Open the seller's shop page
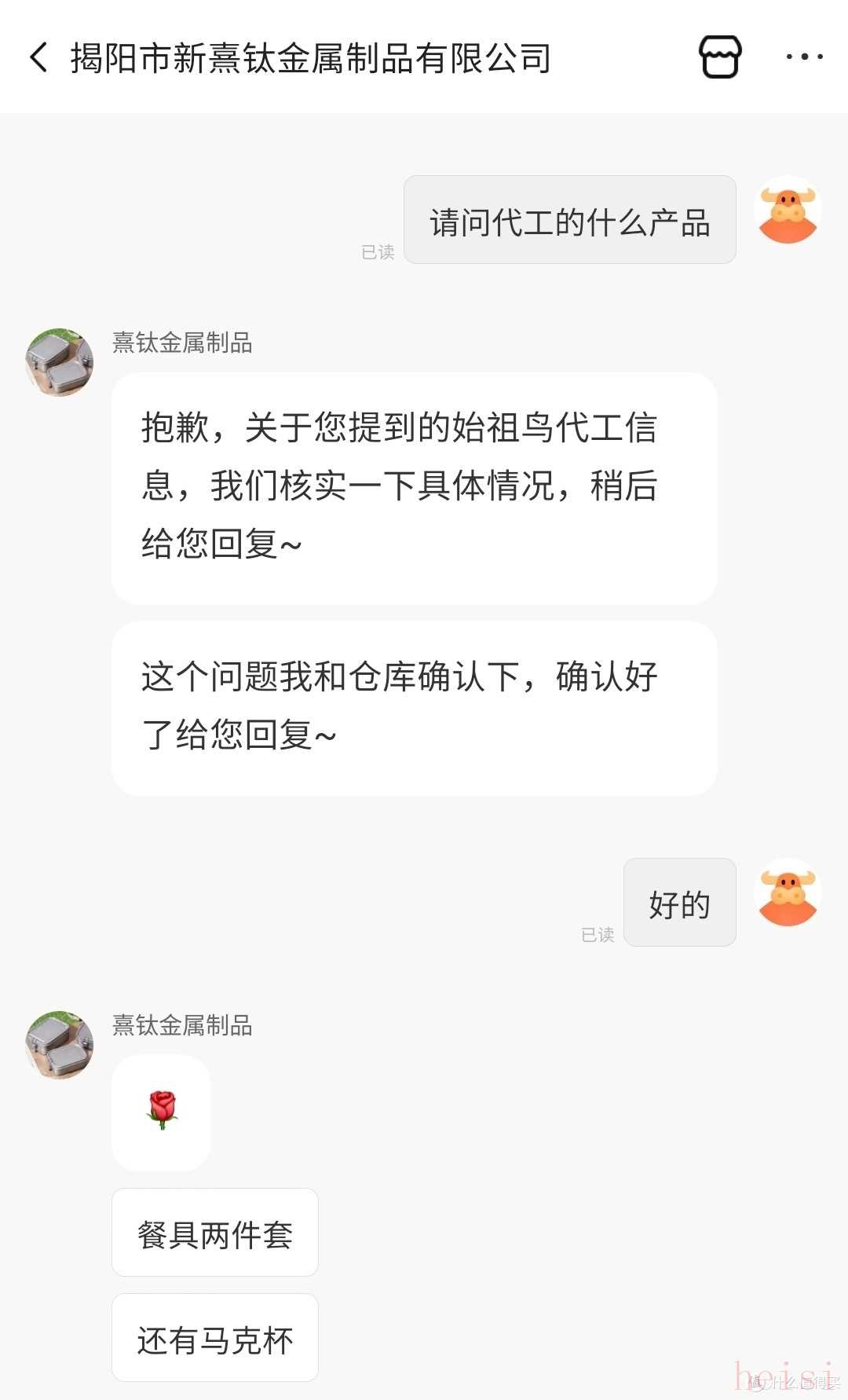848x1400 pixels. [719, 57]
